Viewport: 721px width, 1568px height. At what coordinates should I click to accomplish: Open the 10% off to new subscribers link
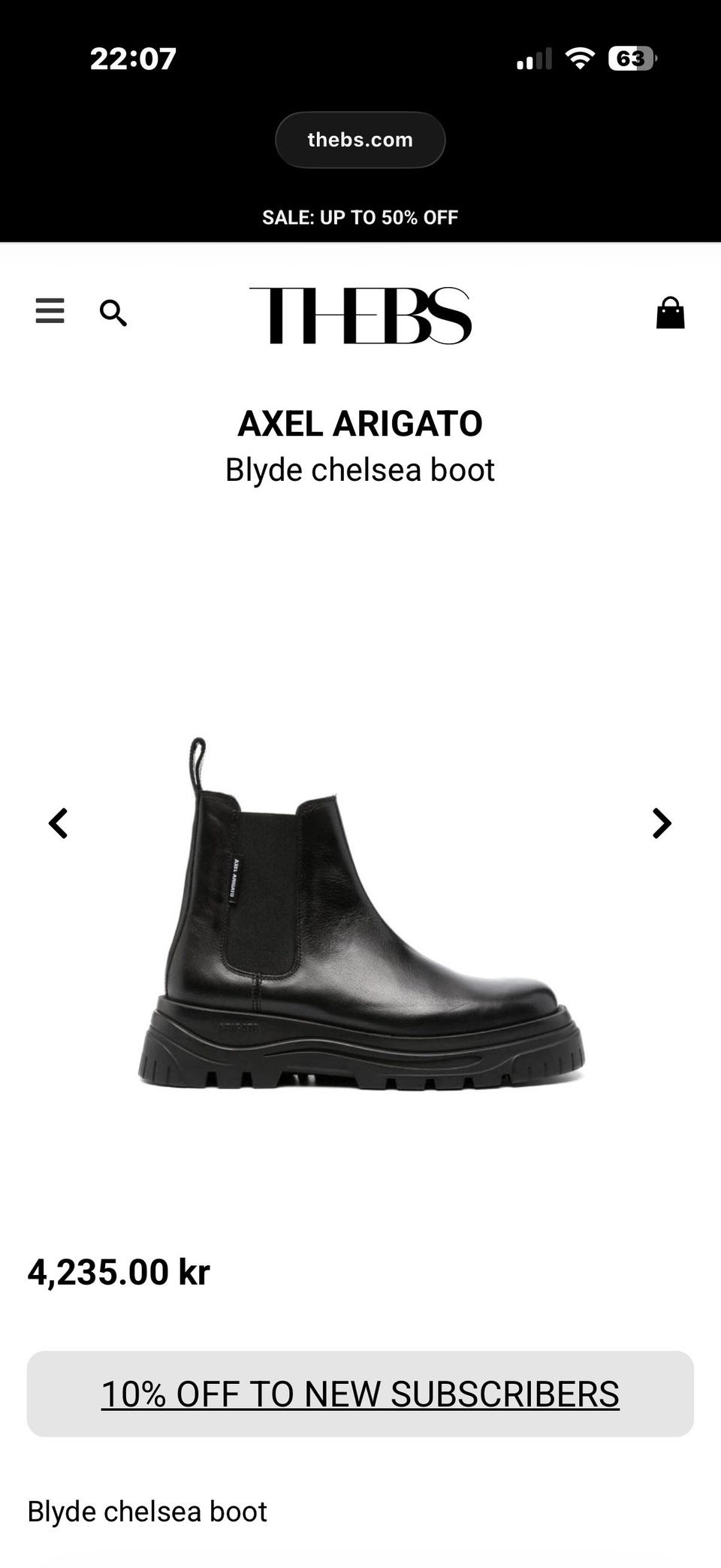click(x=360, y=1394)
